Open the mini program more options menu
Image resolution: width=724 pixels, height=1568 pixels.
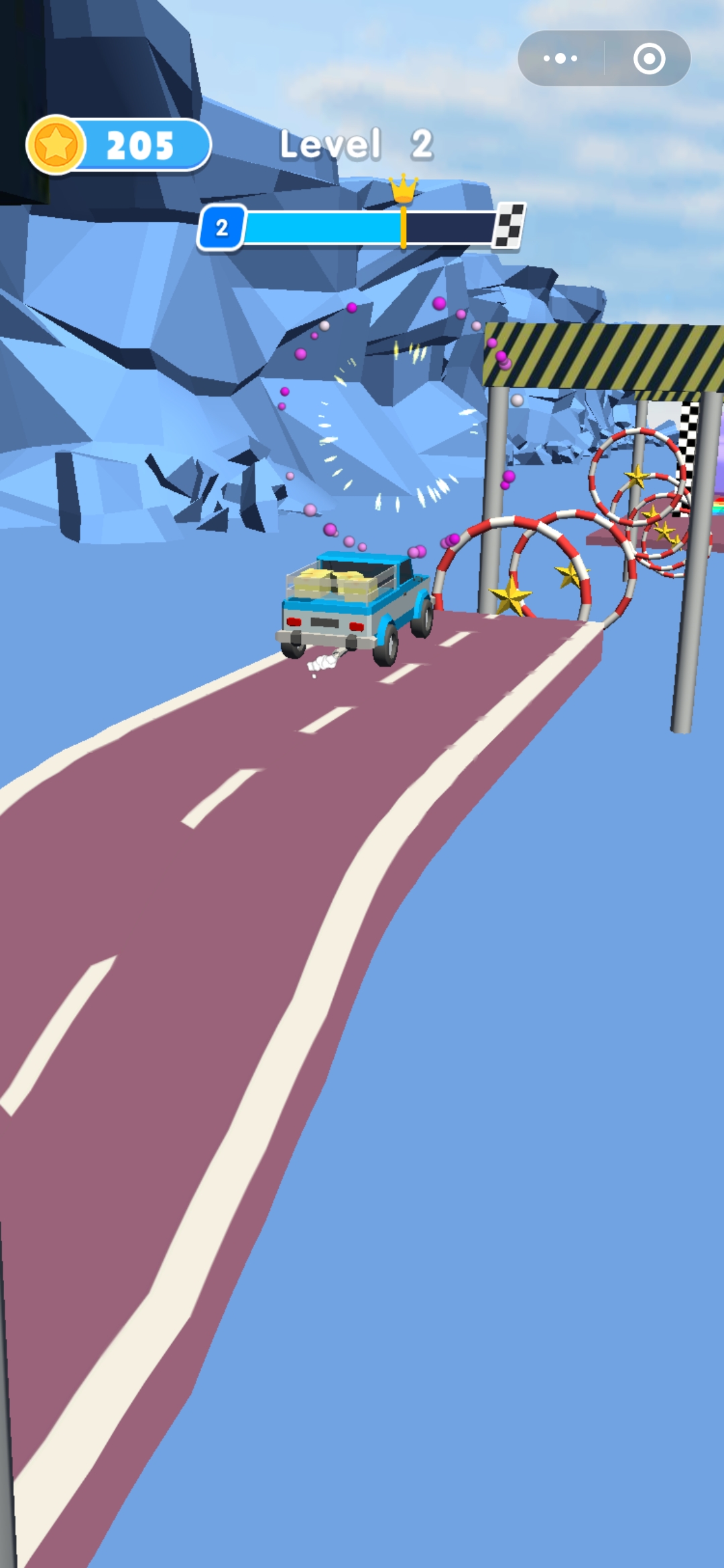pos(560,58)
